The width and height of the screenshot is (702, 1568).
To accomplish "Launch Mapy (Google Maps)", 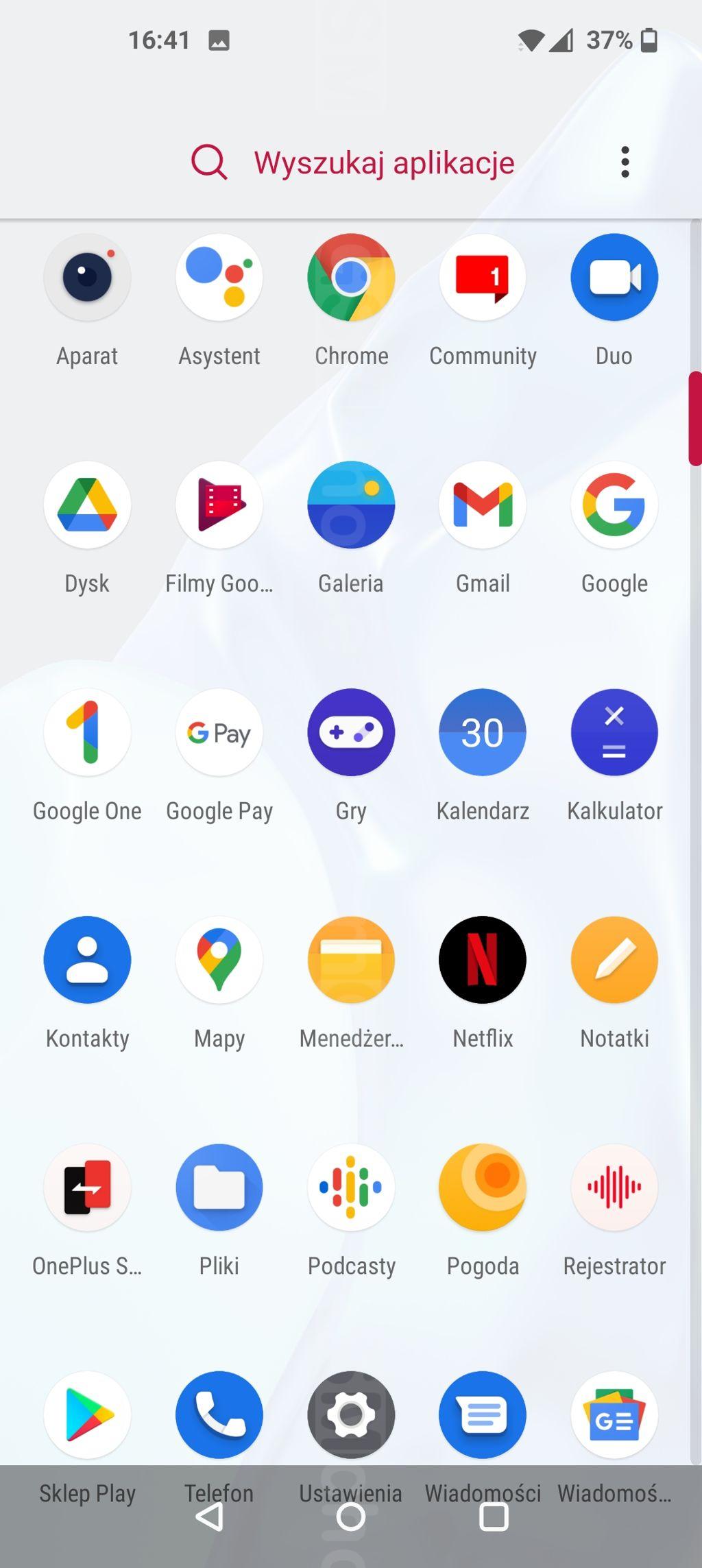I will pos(219,960).
